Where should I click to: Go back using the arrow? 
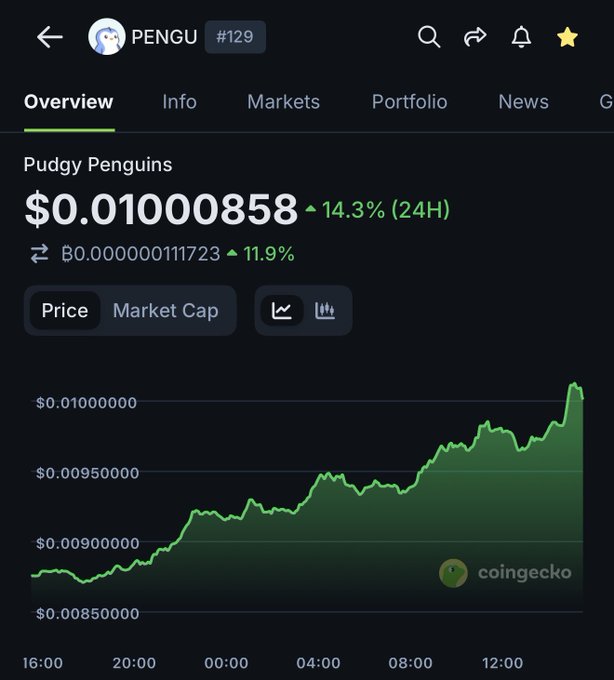tap(49, 38)
